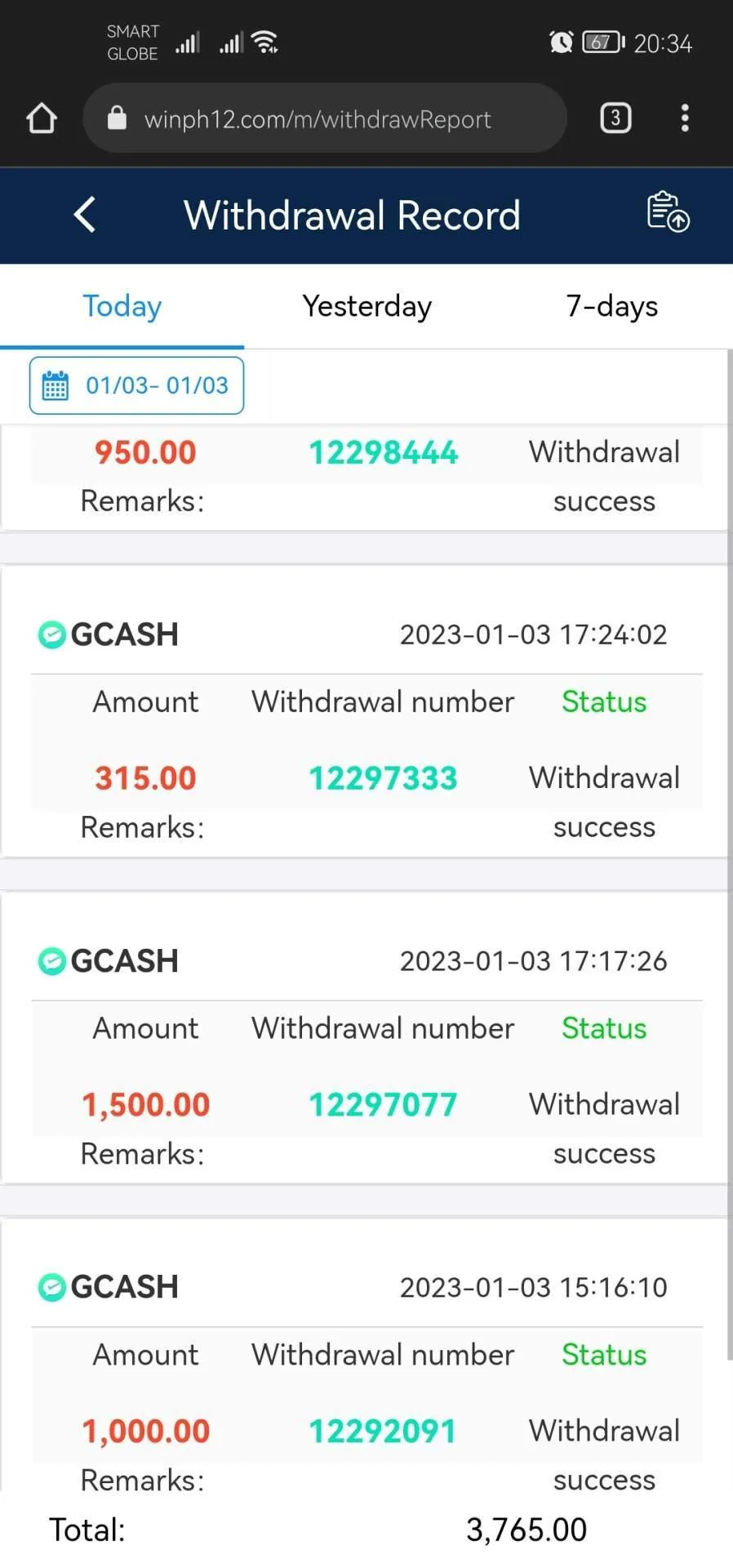Tap the browser home button
This screenshot has width=733, height=1568.
pos(42,118)
